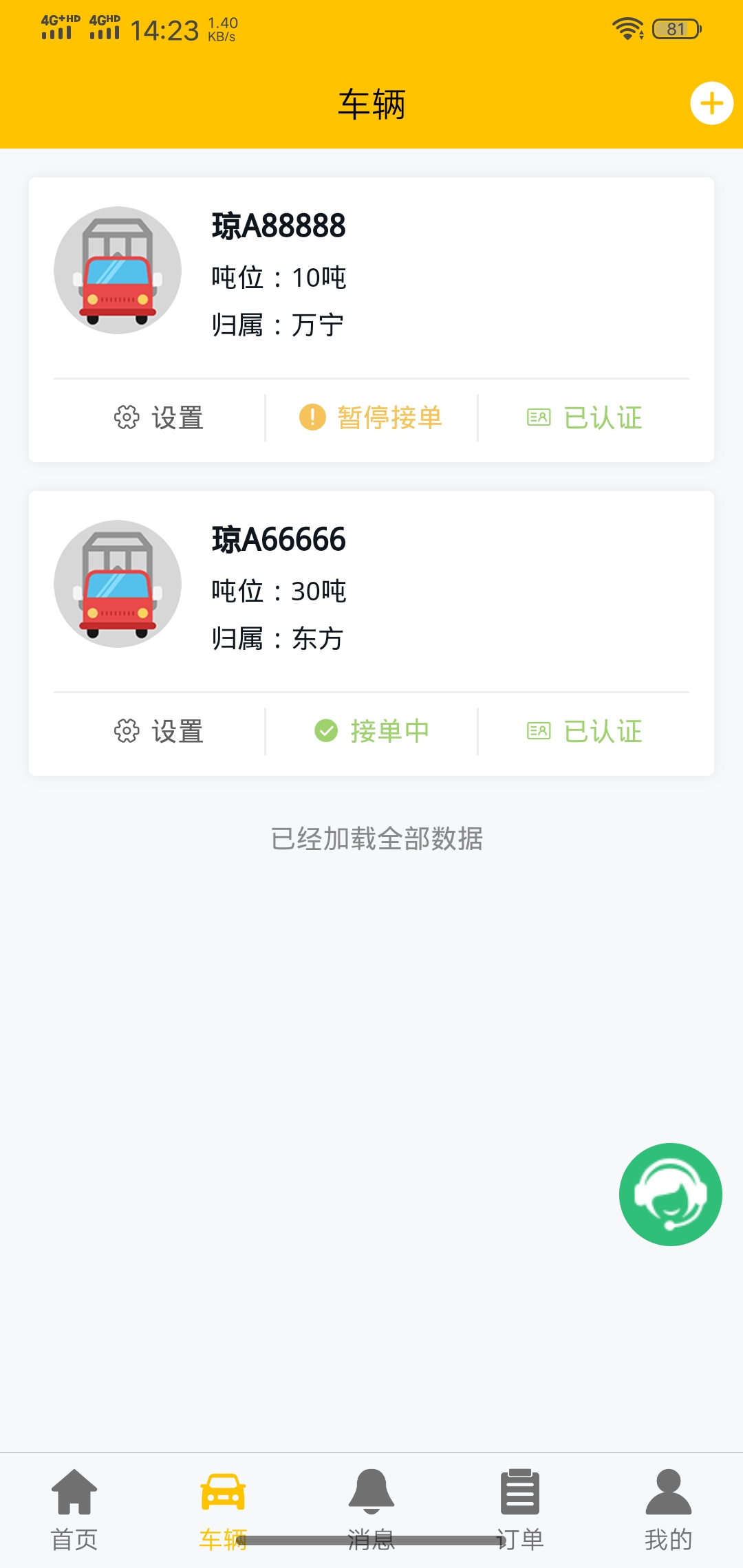Open the 琼A88888 vehicle card
Image resolution: width=743 pixels, height=1568 pixels.
point(371,275)
